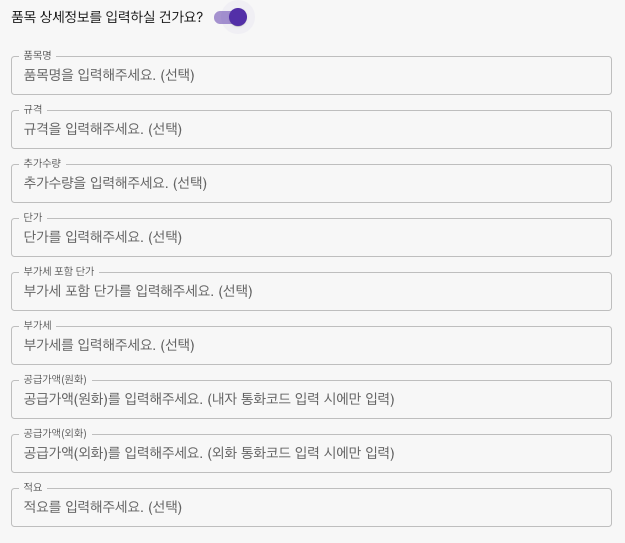
Task: Focus the 규격 text field
Action: pos(311,129)
